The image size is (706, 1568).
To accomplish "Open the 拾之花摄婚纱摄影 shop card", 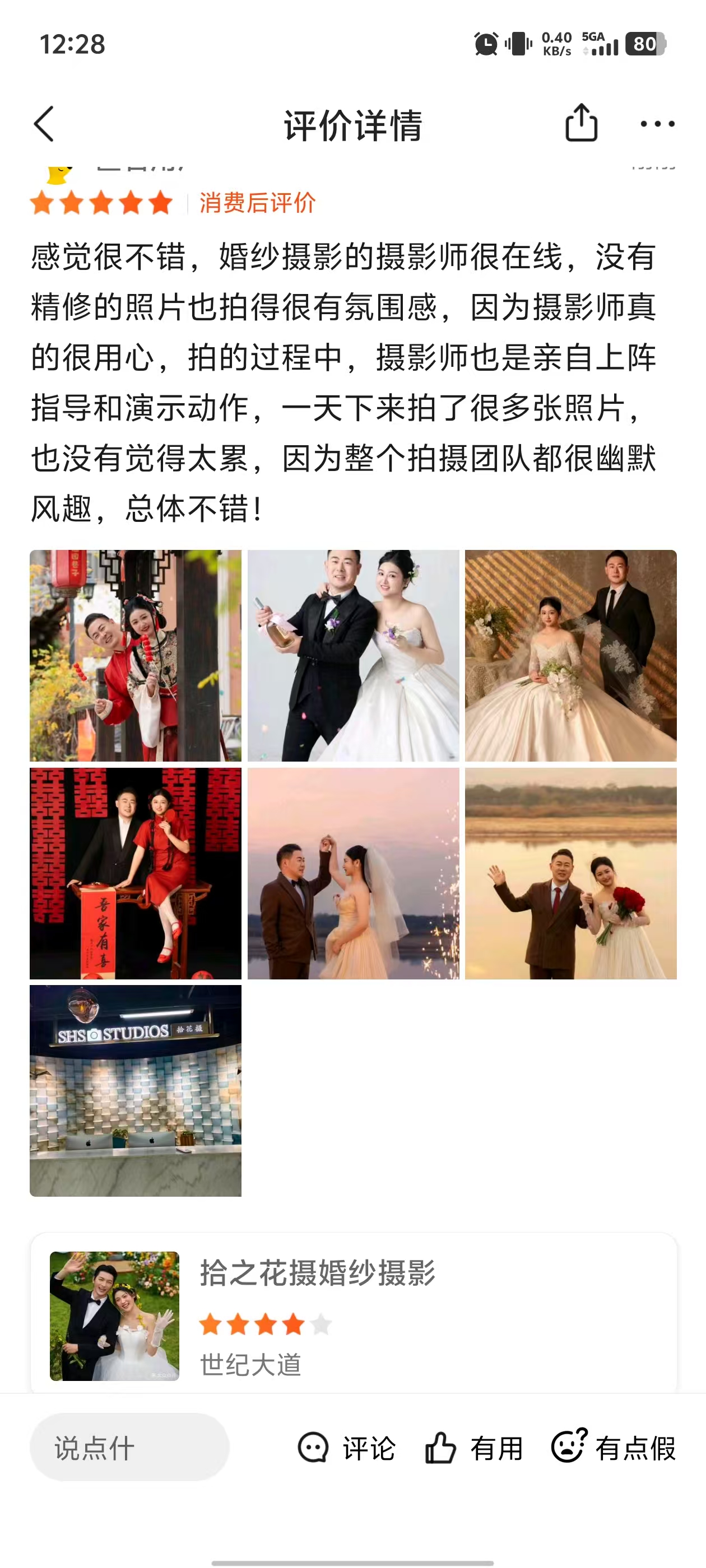I will click(x=354, y=1315).
